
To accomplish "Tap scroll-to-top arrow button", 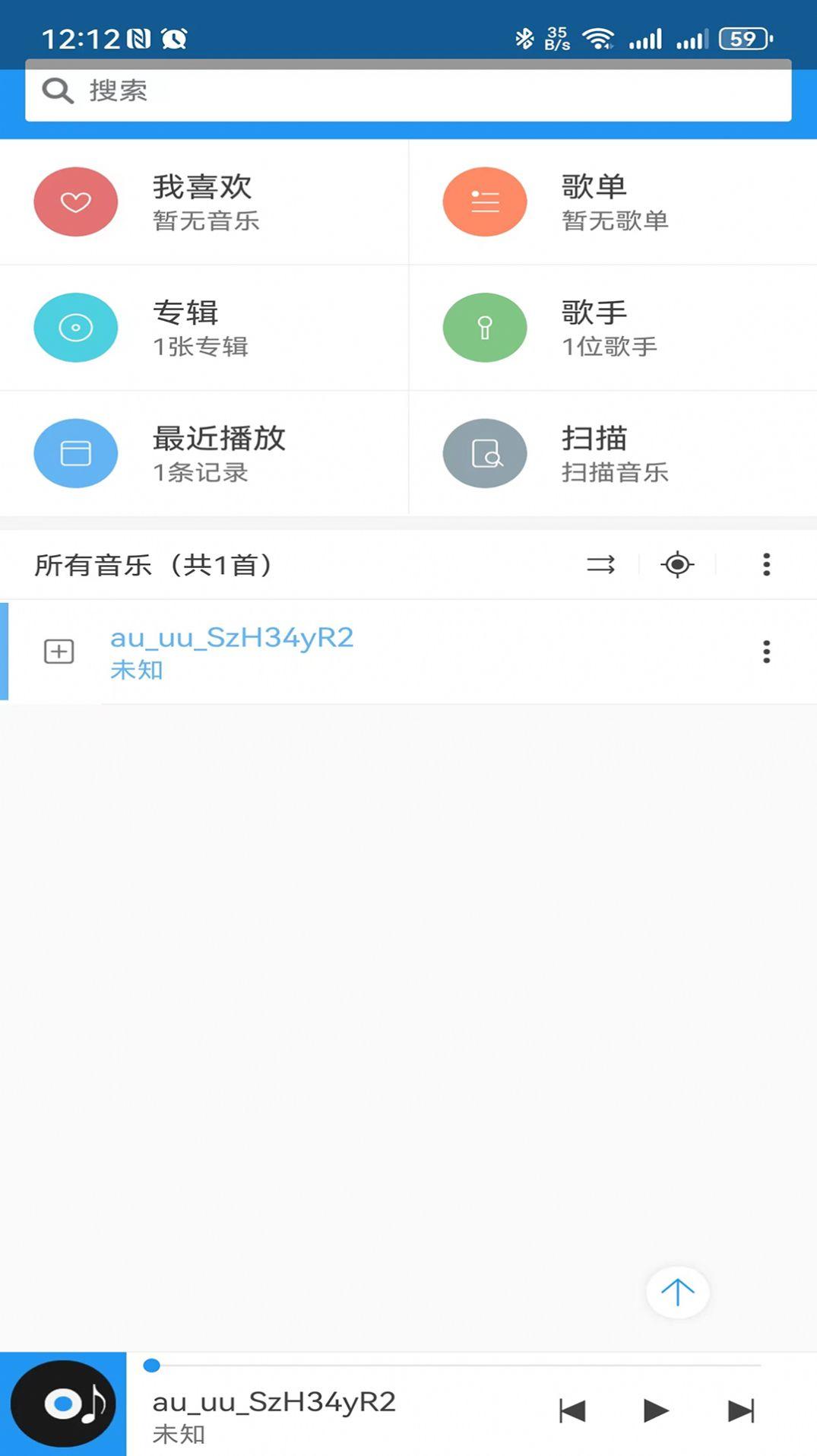I will coord(677,1292).
